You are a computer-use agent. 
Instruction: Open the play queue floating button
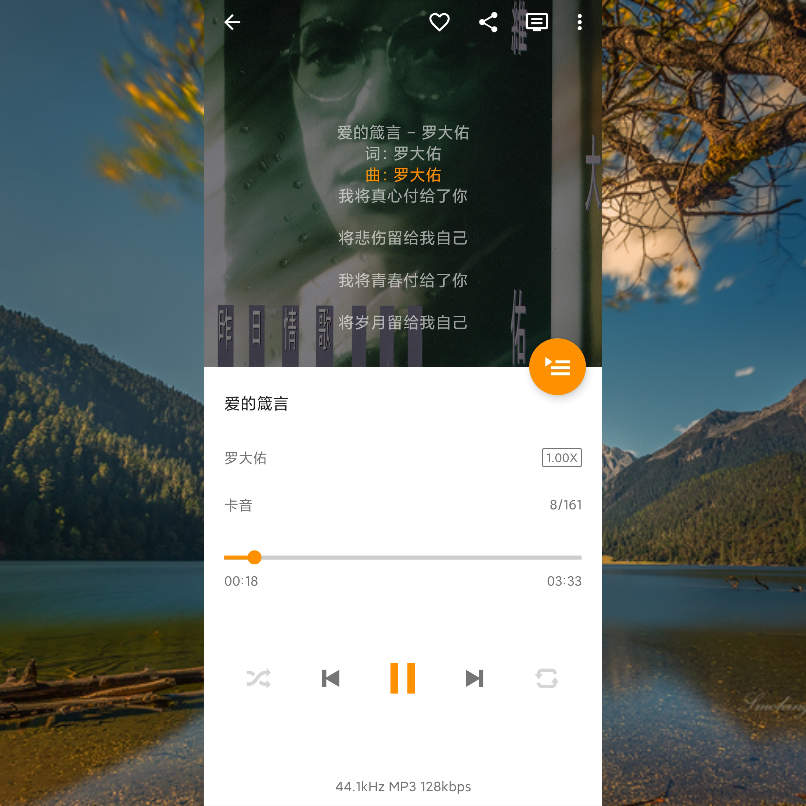click(557, 367)
